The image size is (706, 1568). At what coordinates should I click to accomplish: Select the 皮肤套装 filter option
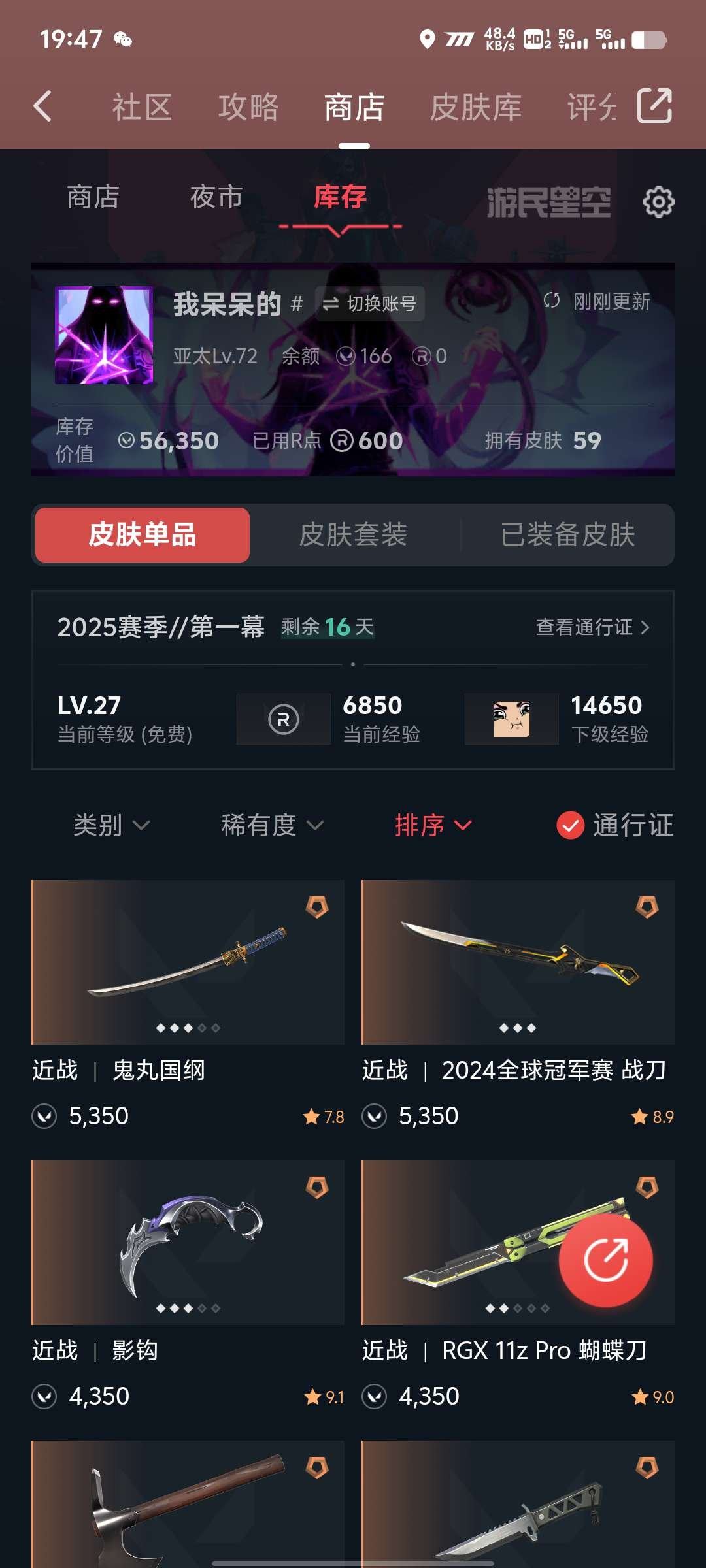click(356, 534)
